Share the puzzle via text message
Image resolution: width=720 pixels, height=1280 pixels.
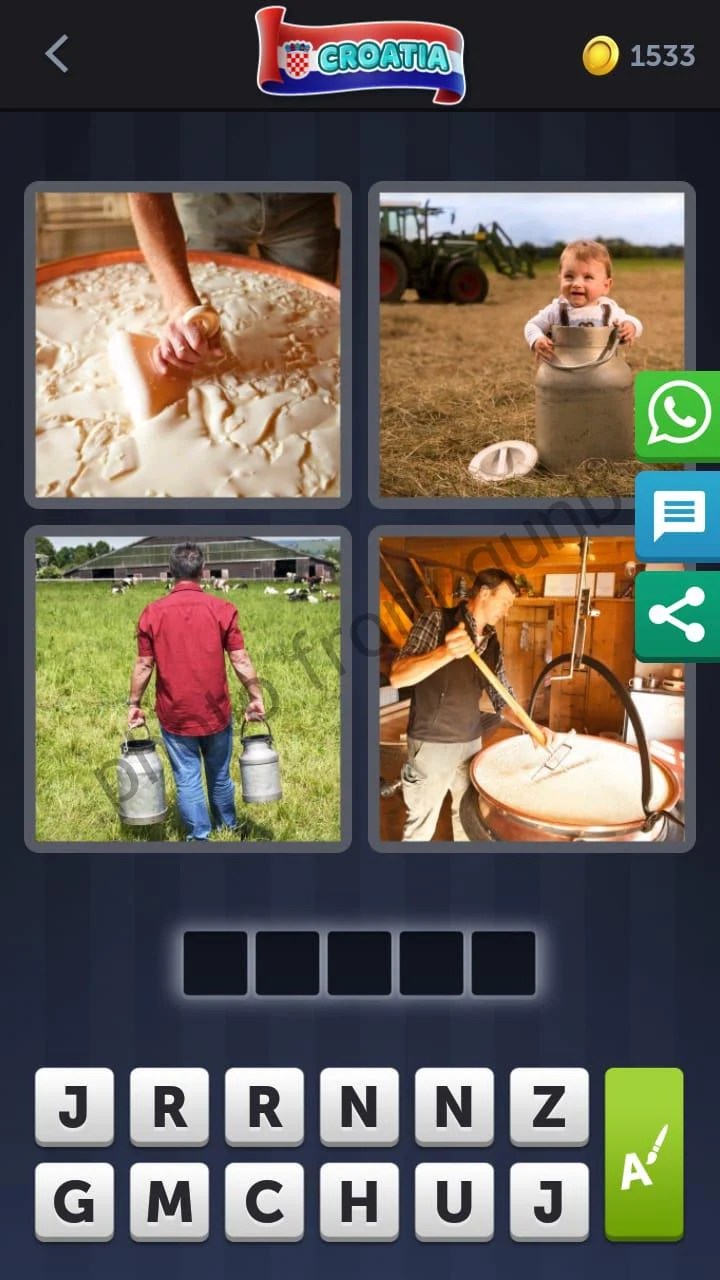pyautogui.click(x=678, y=515)
